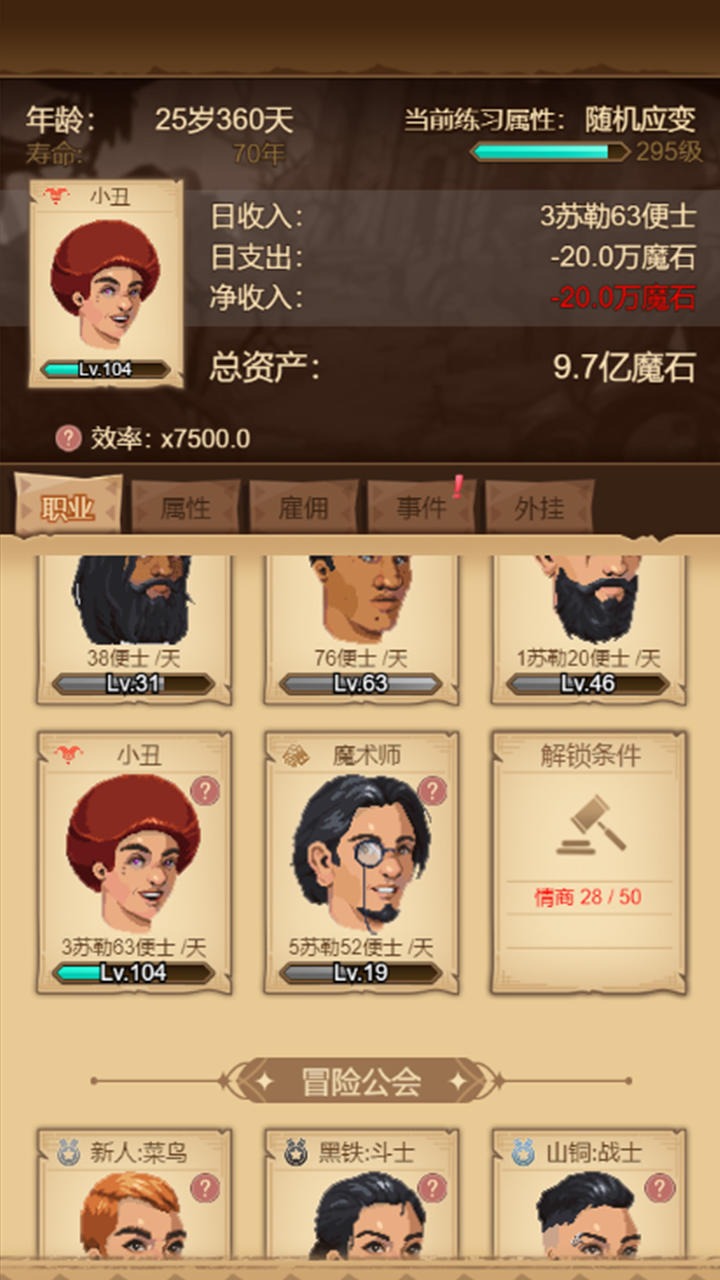Open the 效率 help question mark icon

68,435
